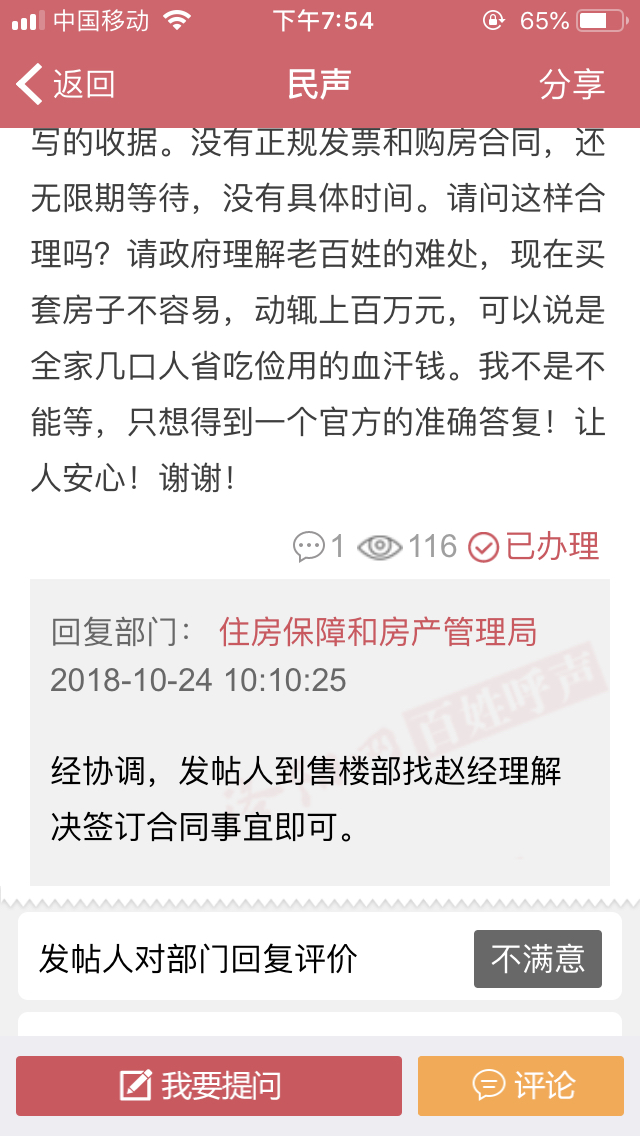Tap 我要提问 to ask a question
640x1136 pixels.
(x=209, y=1085)
